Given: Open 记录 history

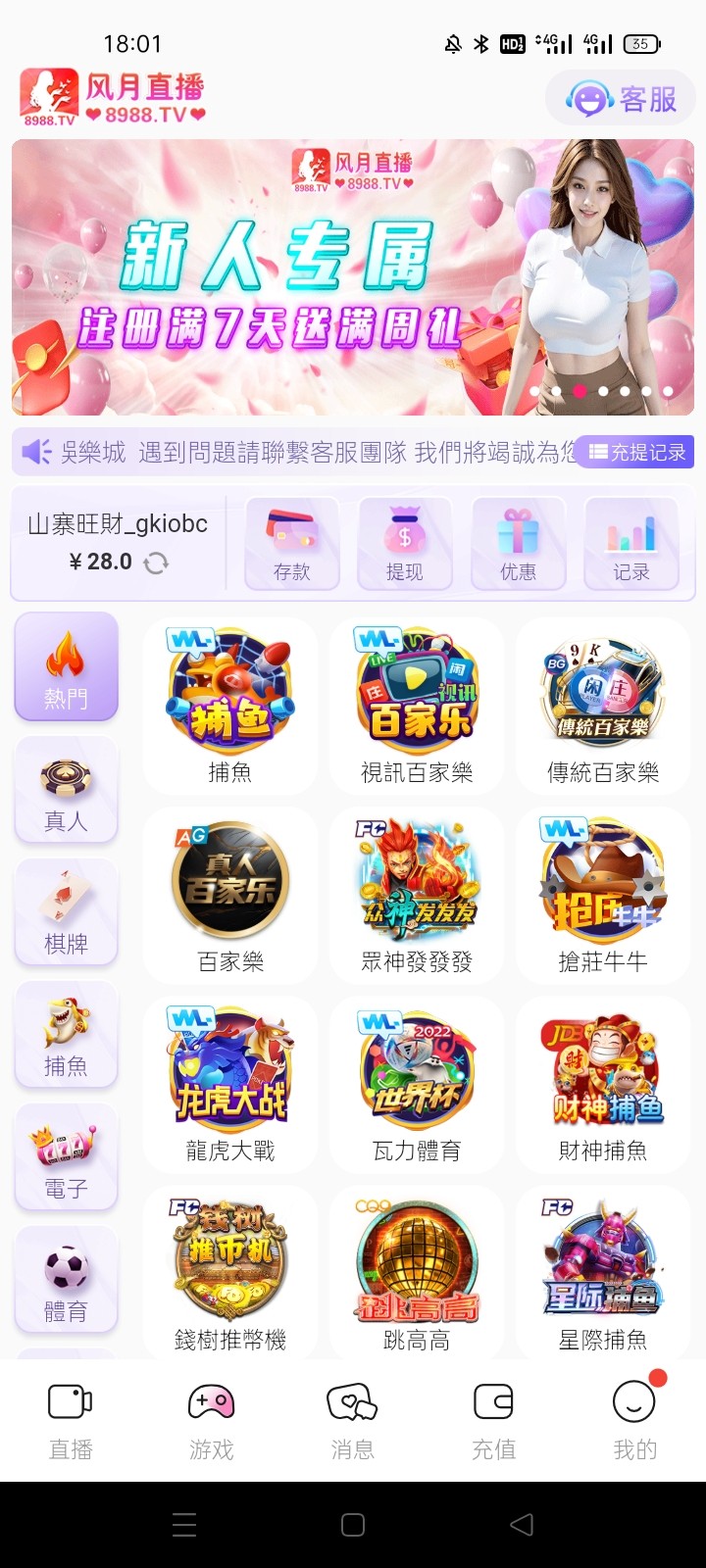Looking at the screenshot, I should [630, 544].
